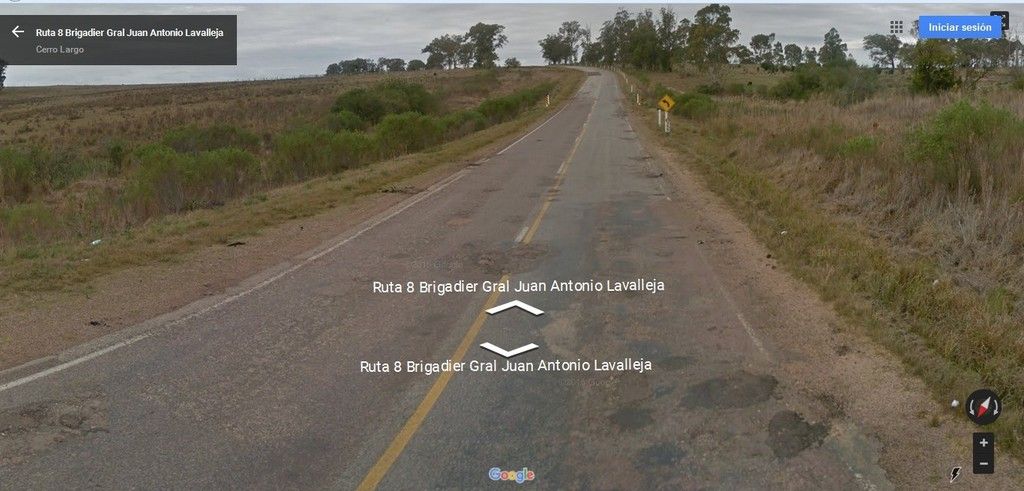Reset view using the compass

coord(983,406)
